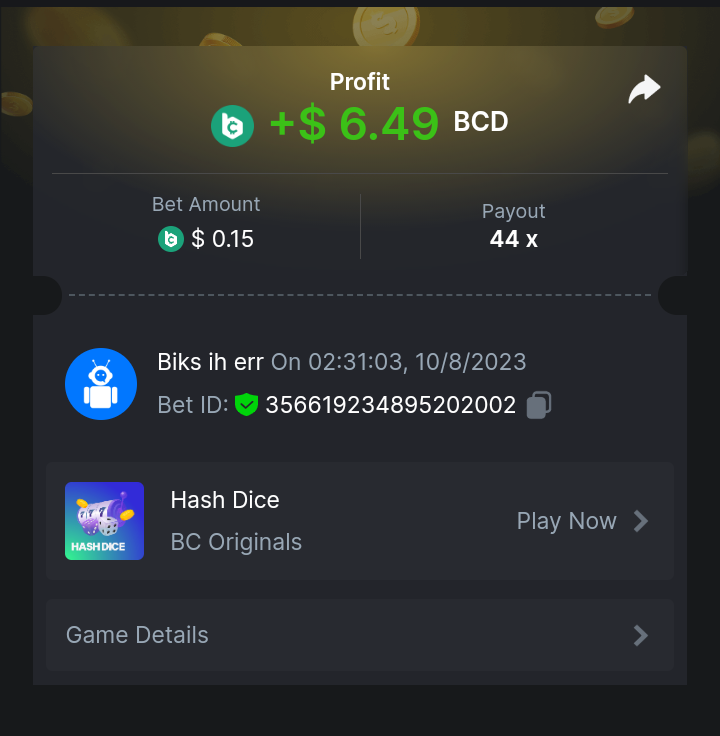Copy the Bet ID number
The image size is (720, 736).
539,405
